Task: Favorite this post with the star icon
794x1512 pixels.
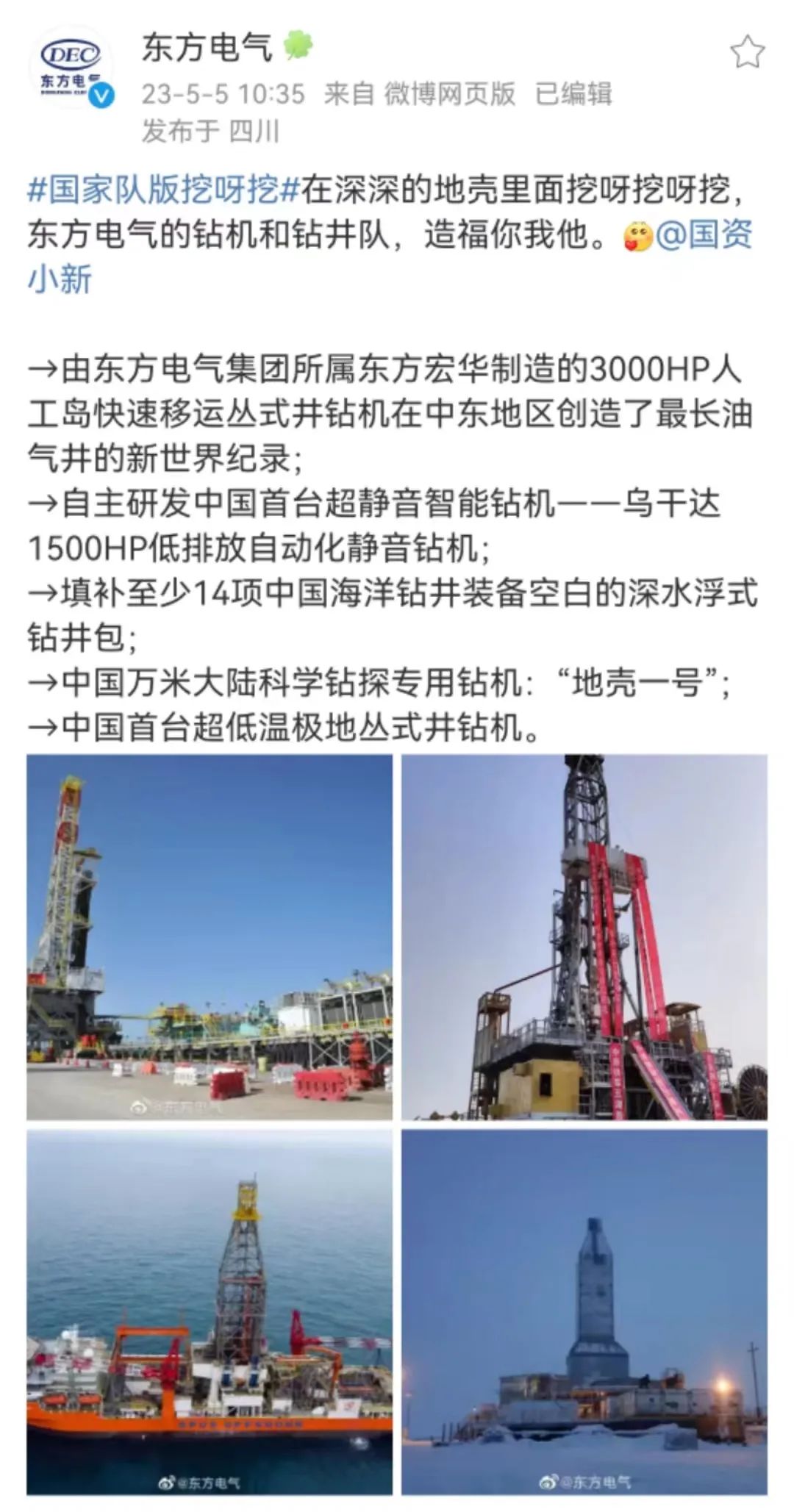Action: click(x=747, y=53)
